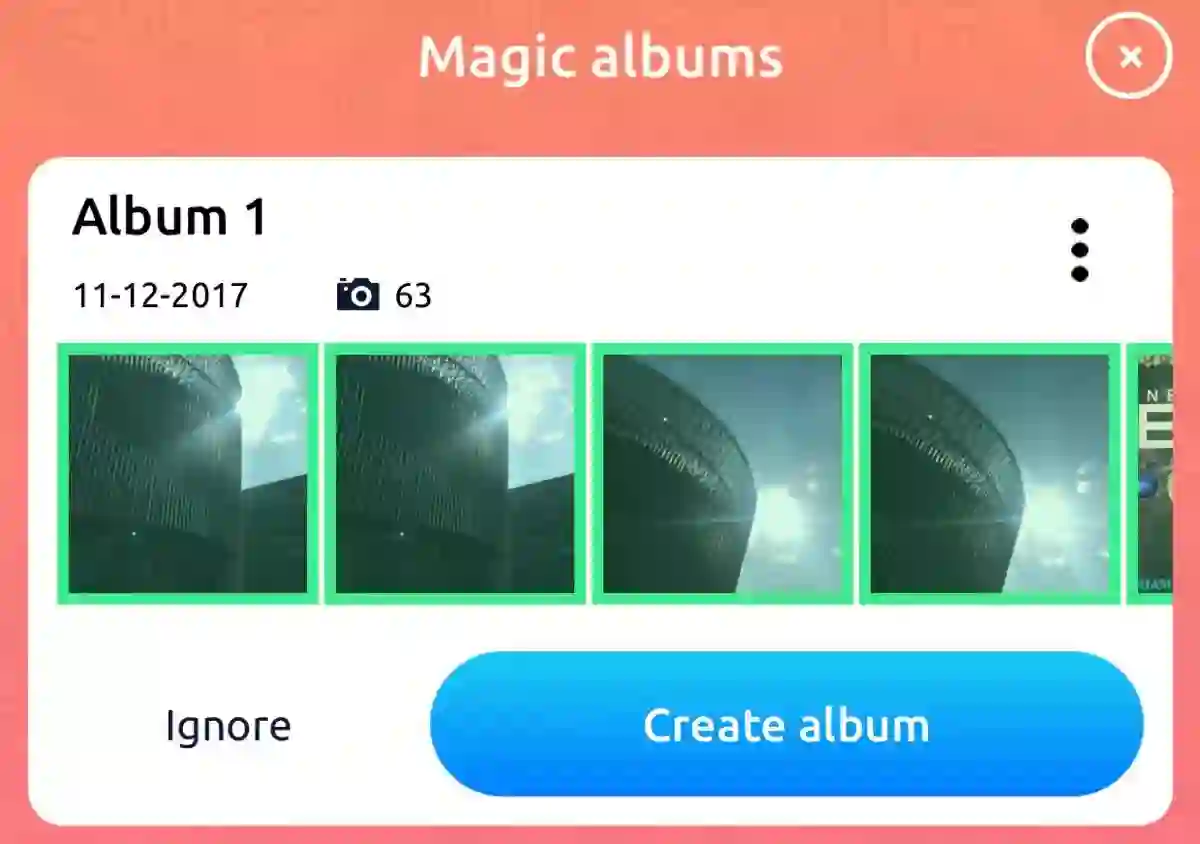Select the fourth photo thumbnail in Album 1
Screen dimensions: 1200x844
click(x=989, y=474)
